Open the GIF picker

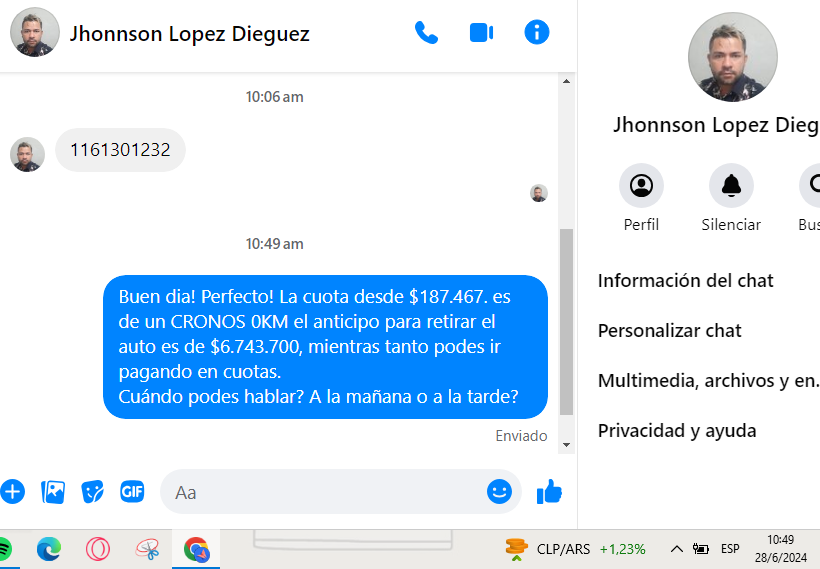coord(132,491)
